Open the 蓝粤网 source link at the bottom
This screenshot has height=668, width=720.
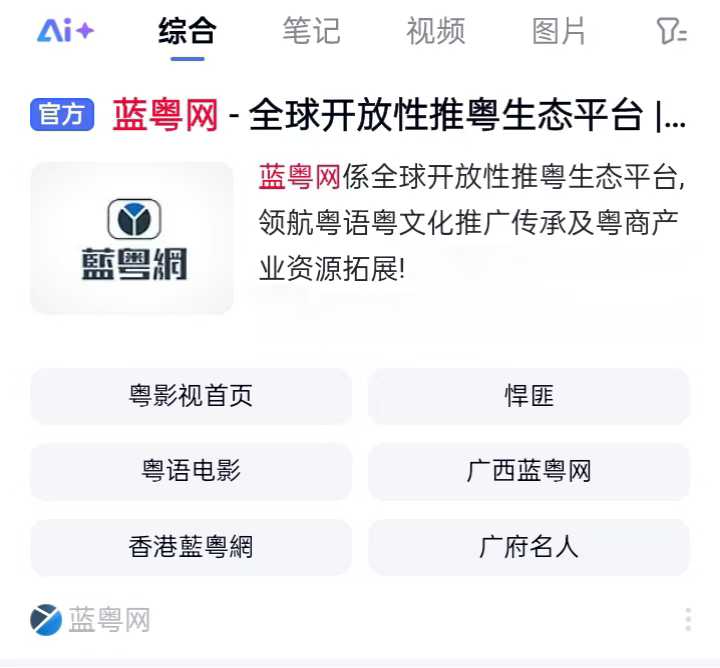point(90,620)
